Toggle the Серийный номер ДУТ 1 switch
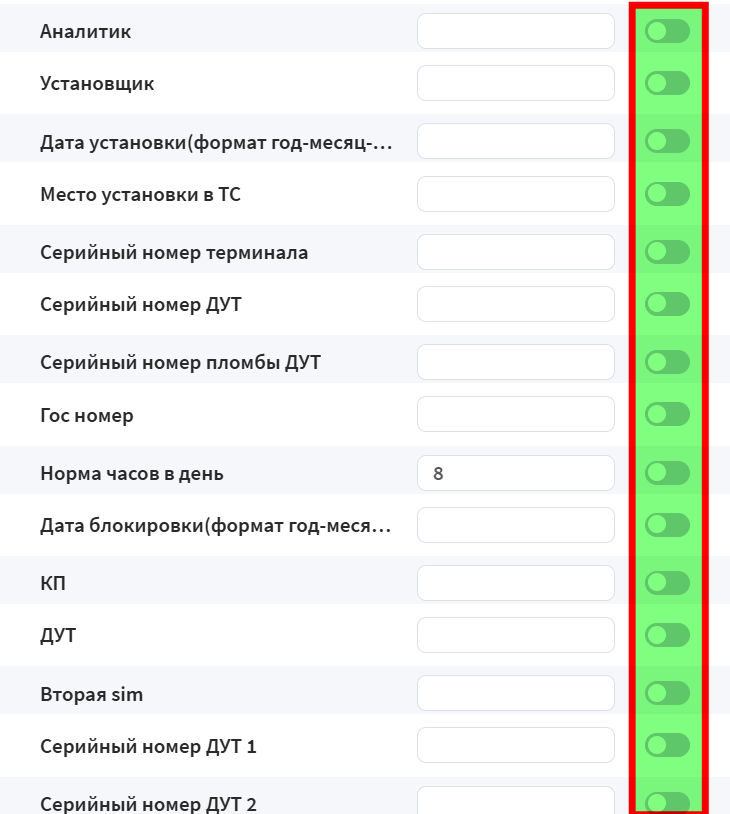The height and width of the screenshot is (814, 730). 667,745
